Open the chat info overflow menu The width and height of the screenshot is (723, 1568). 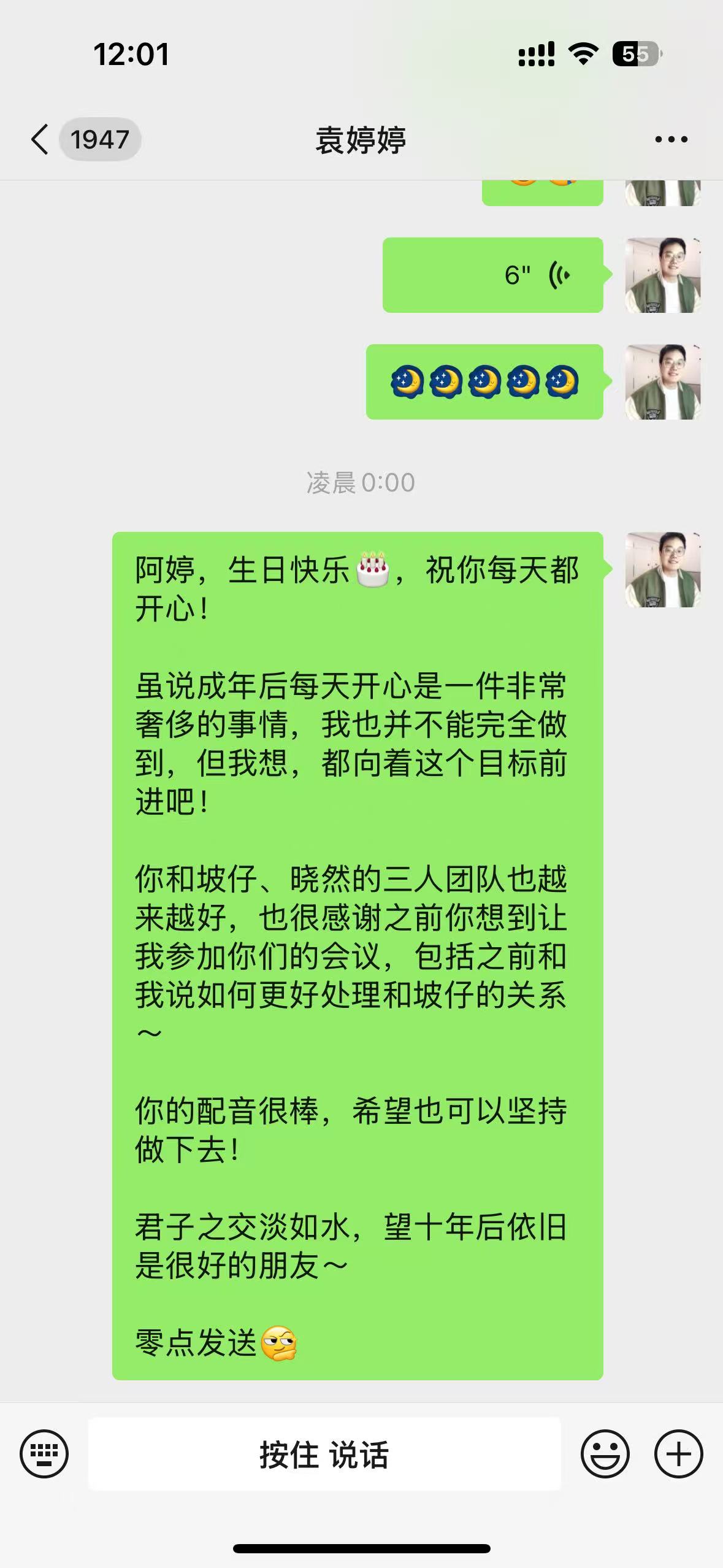[671, 140]
